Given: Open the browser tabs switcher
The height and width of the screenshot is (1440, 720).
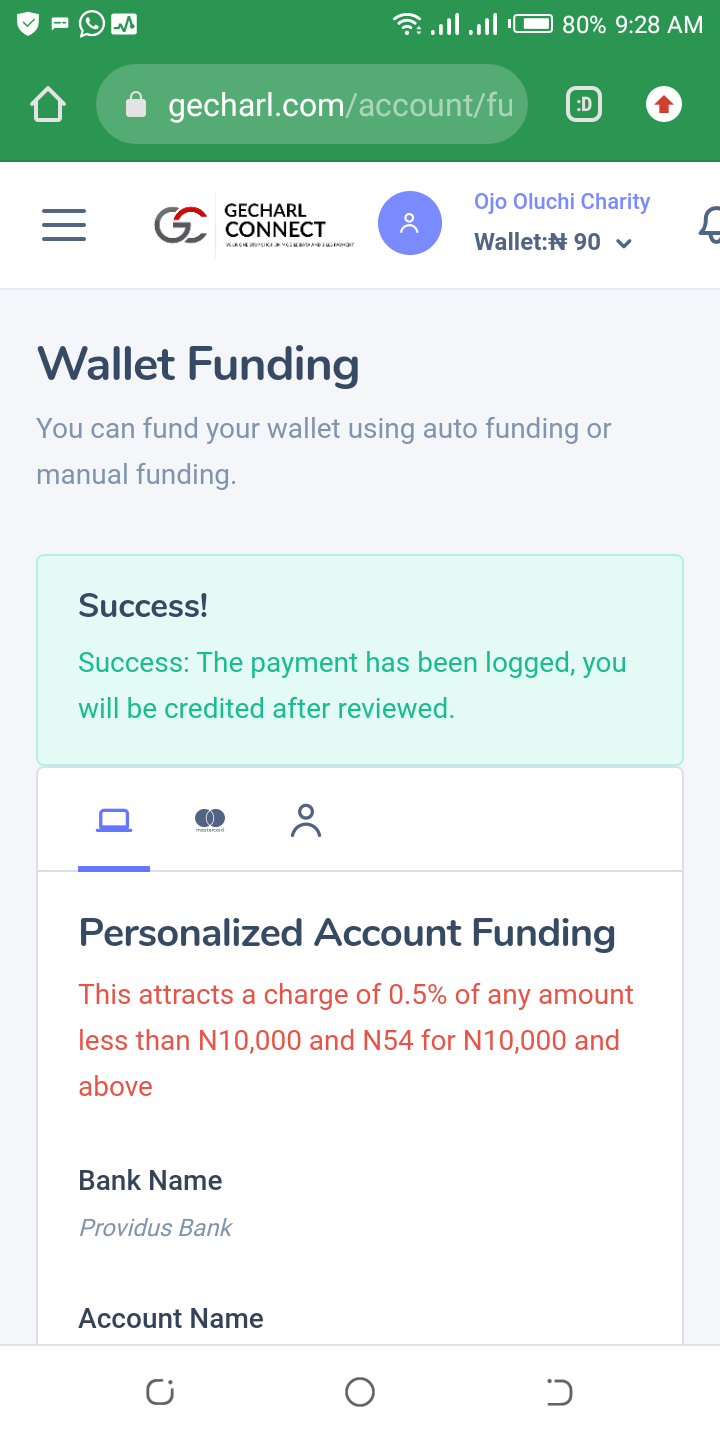Looking at the screenshot, I should click(584, 104).
